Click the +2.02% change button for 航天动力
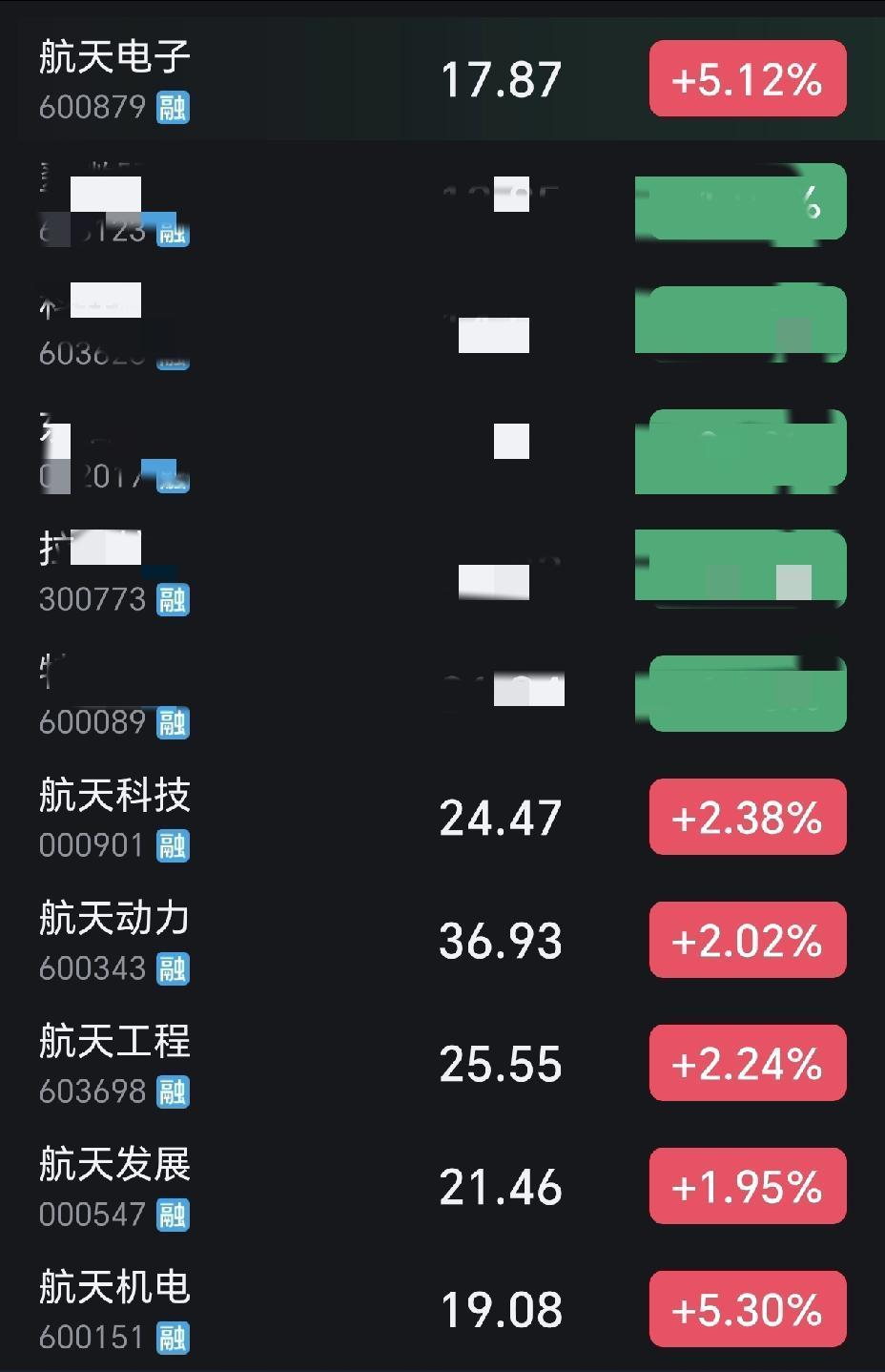885x1372 pixels. tap(747, 940)
